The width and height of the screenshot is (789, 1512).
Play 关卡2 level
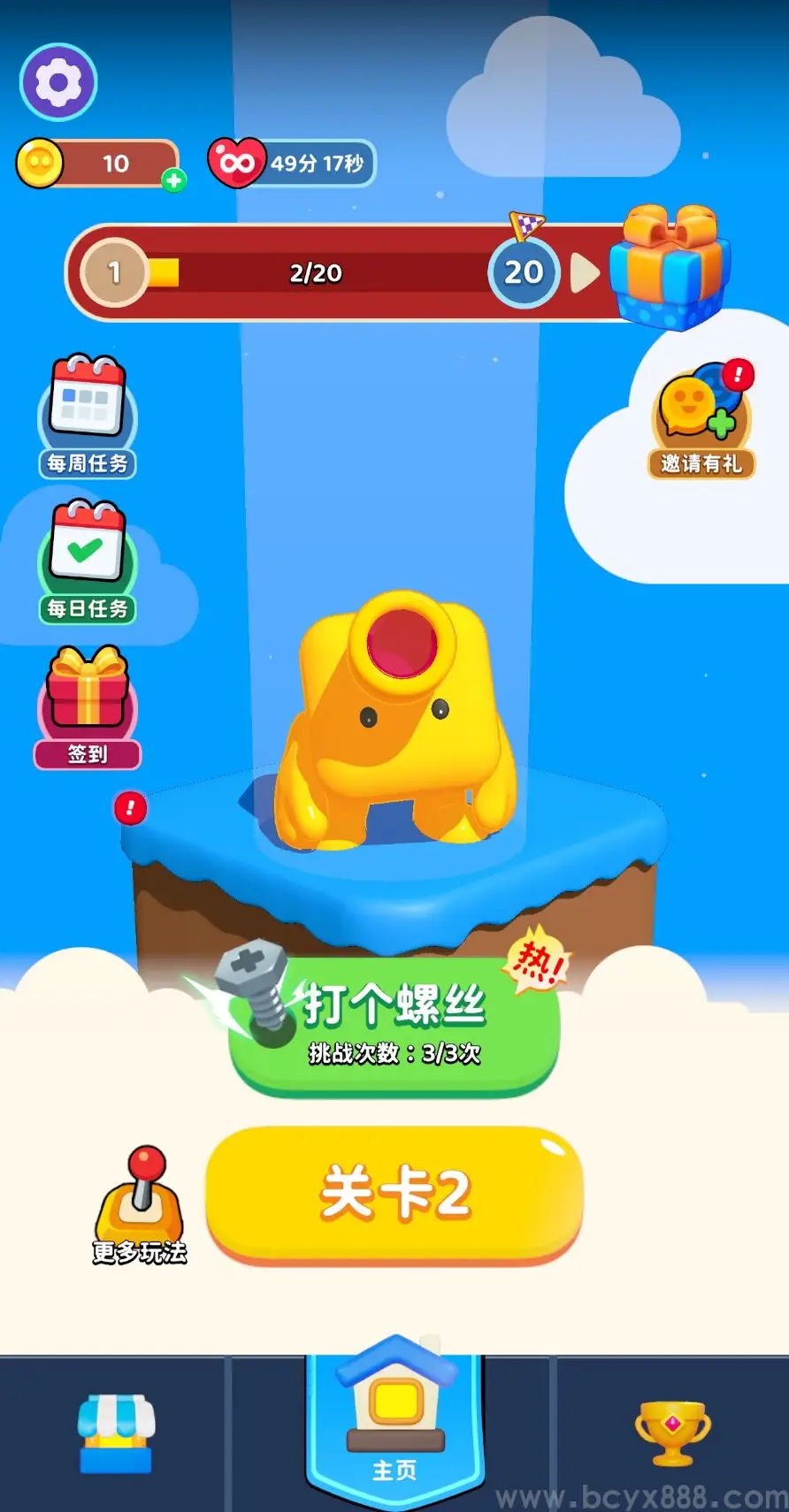click(394, 1194)
